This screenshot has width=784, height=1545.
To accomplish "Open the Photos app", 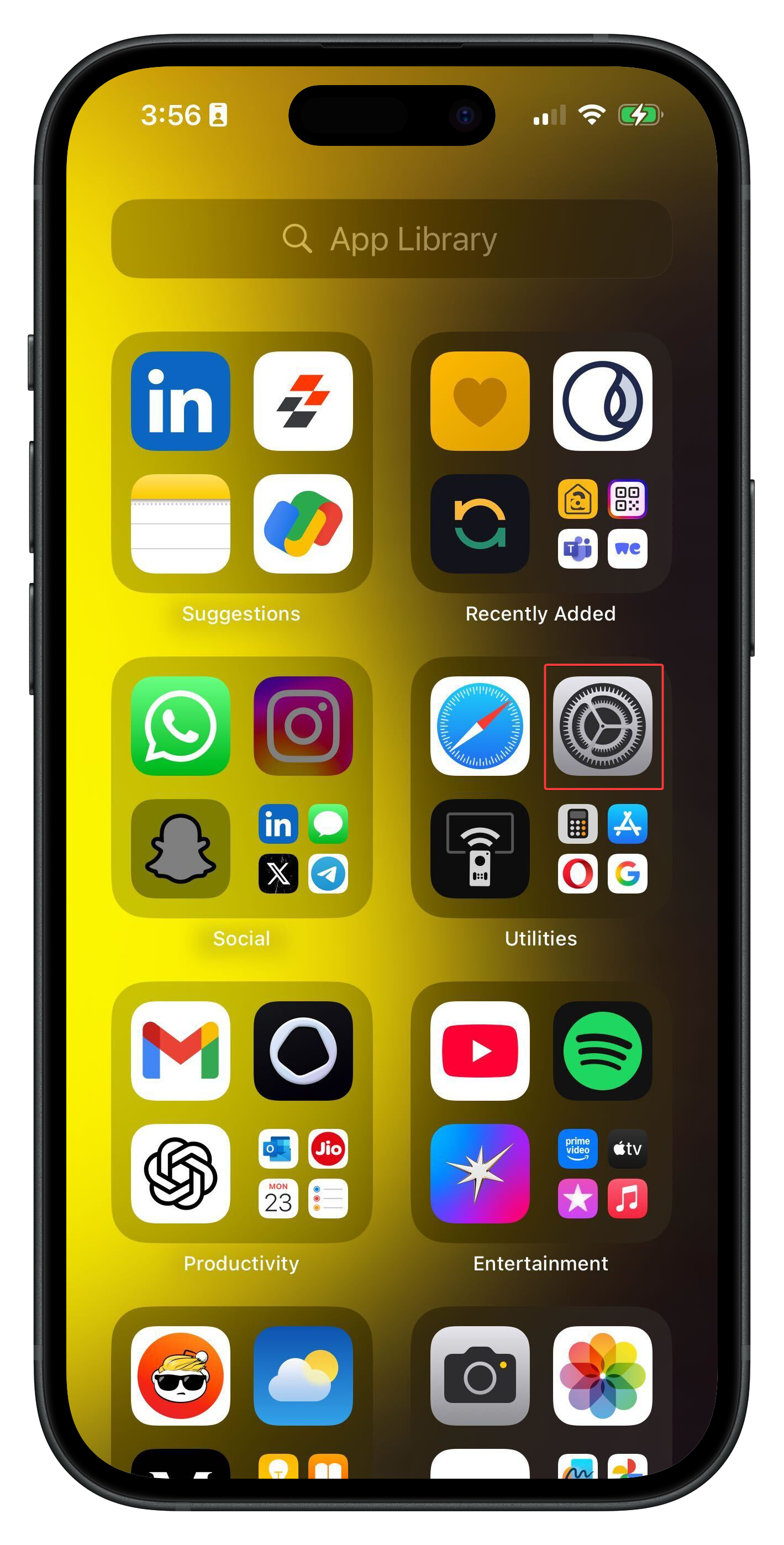I will [x=602, y=1375].
